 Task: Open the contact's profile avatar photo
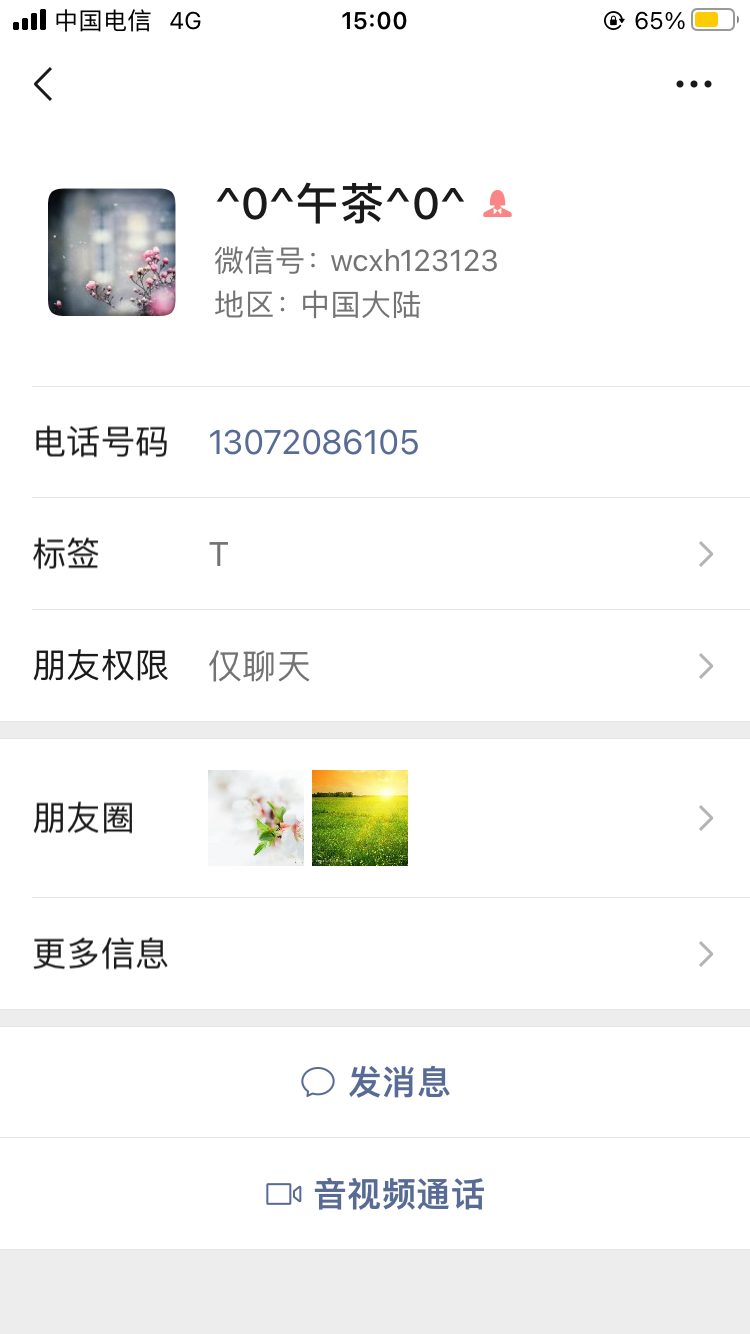[111, 251]
